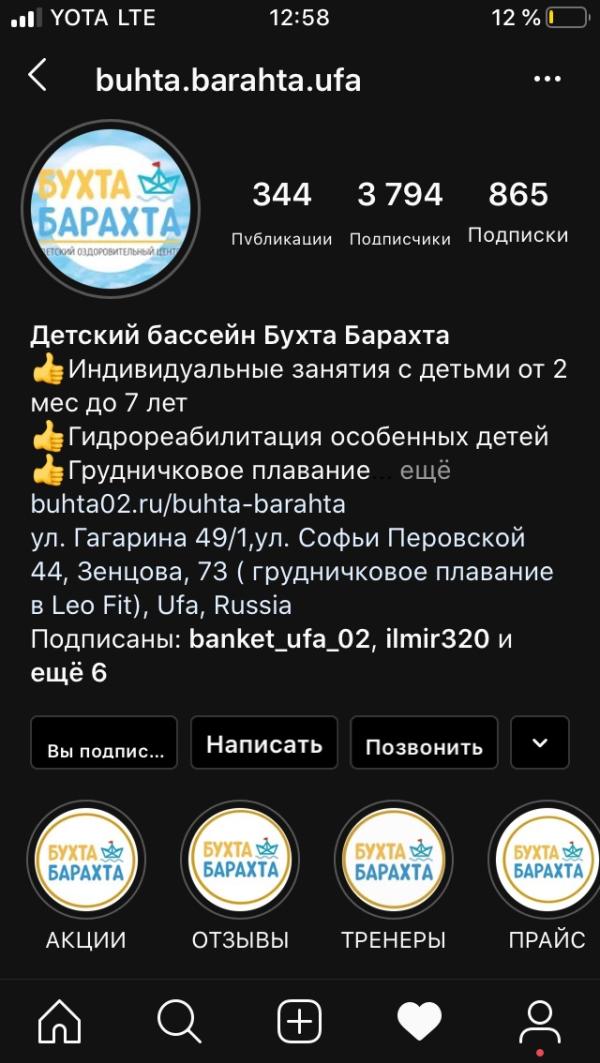Viewport: 600px width, 1063px height.
Task: Open the ОТЗЫВЫ story highlight
Action: click(240, 860)
